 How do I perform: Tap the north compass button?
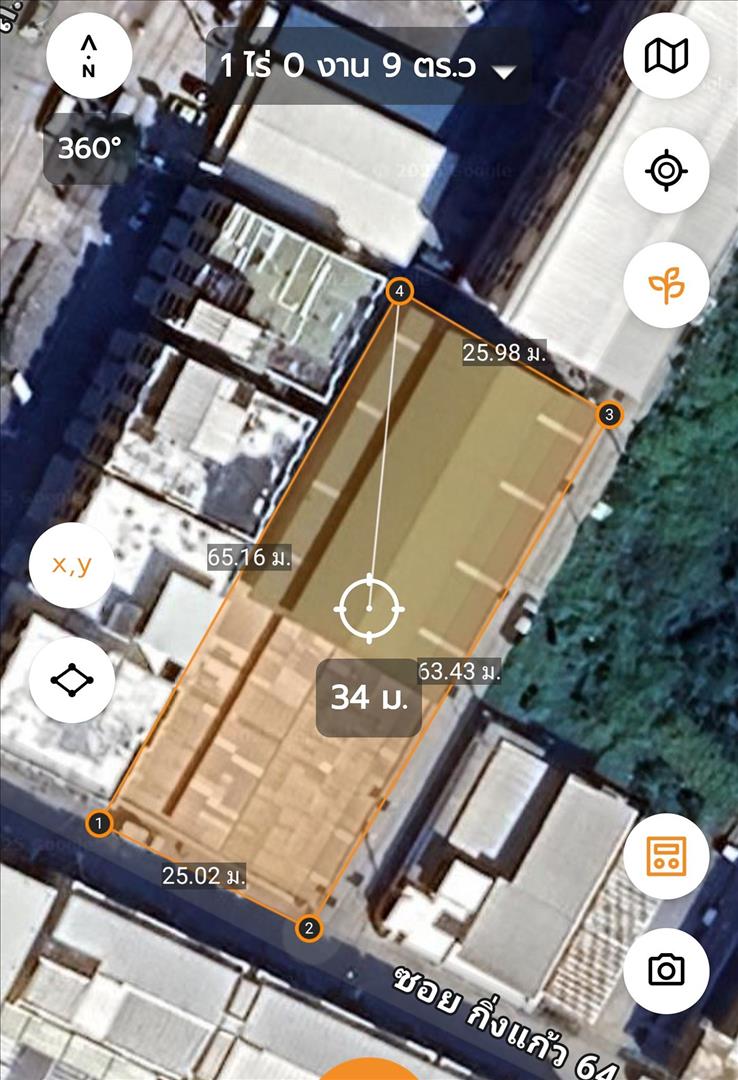tap(89, 56)
